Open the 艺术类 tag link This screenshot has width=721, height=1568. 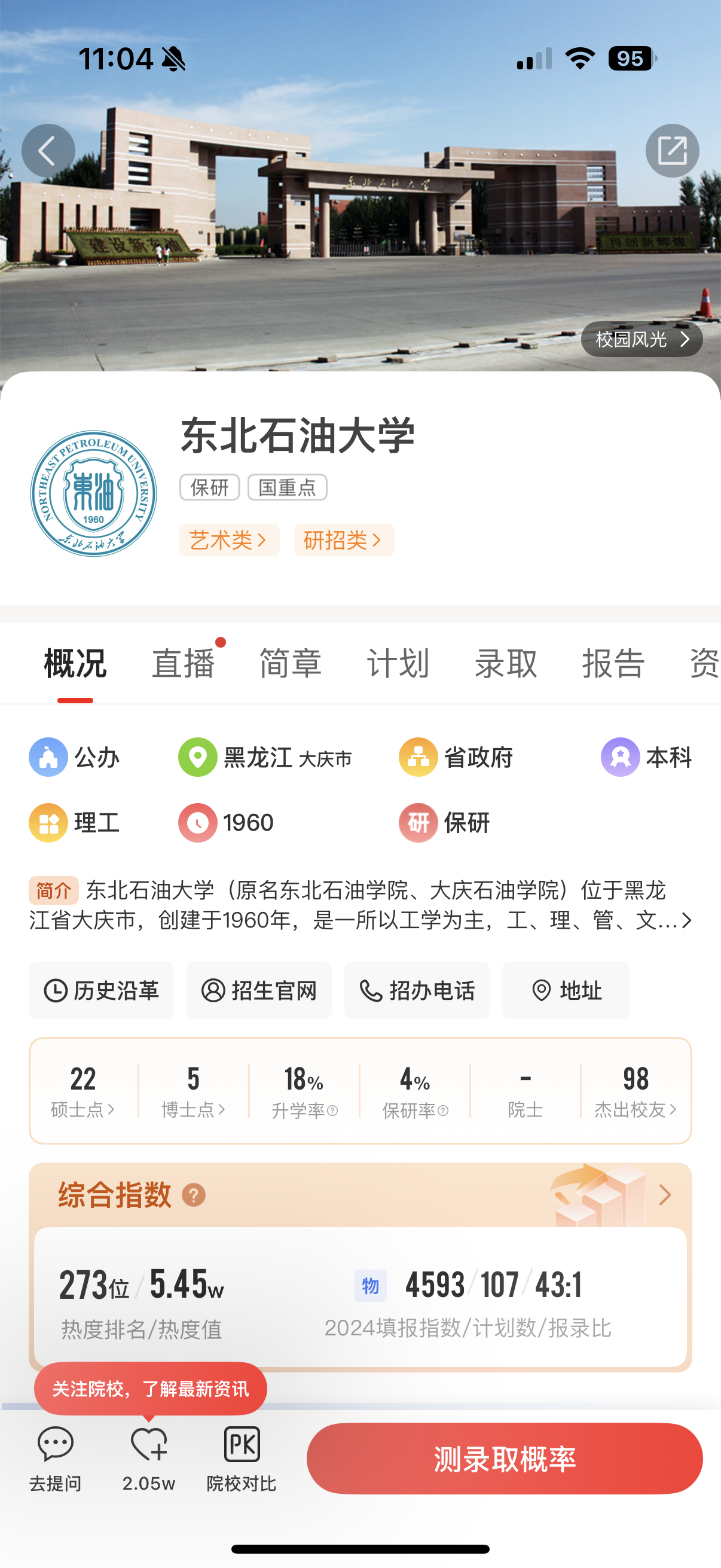coord(229,540)
